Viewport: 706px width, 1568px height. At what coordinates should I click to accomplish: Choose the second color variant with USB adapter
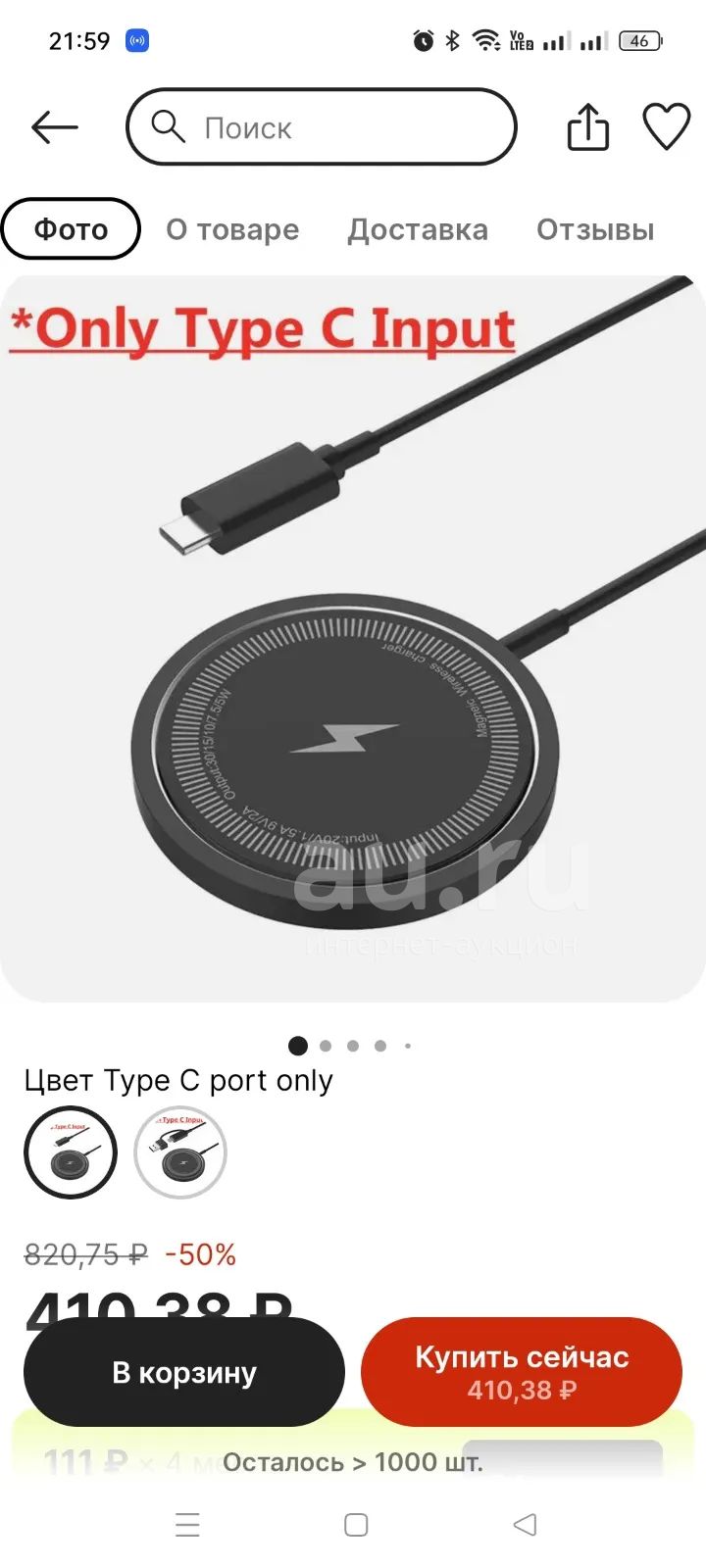pyautogui.click(x=180, y=1152)
